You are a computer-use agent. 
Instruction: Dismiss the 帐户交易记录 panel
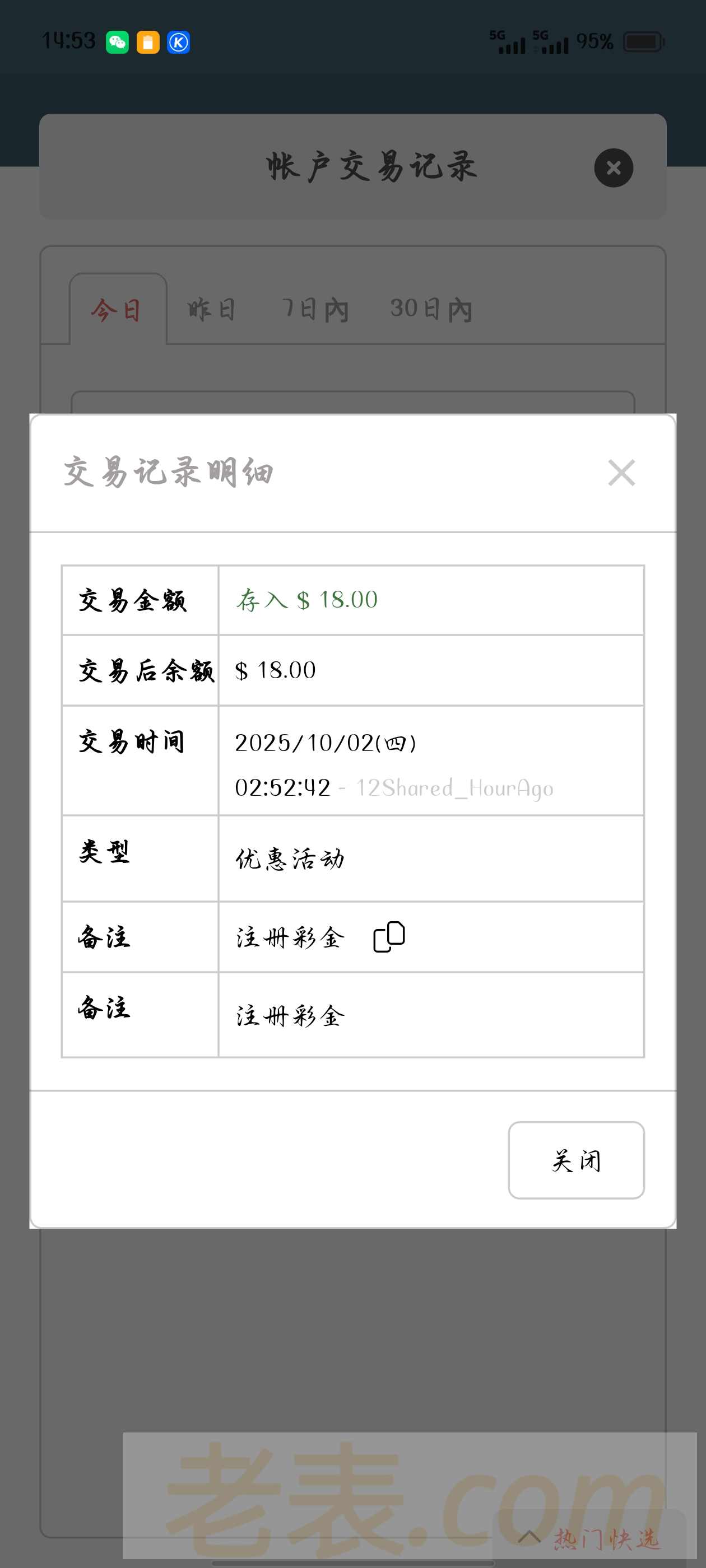(x=614, y=168)
